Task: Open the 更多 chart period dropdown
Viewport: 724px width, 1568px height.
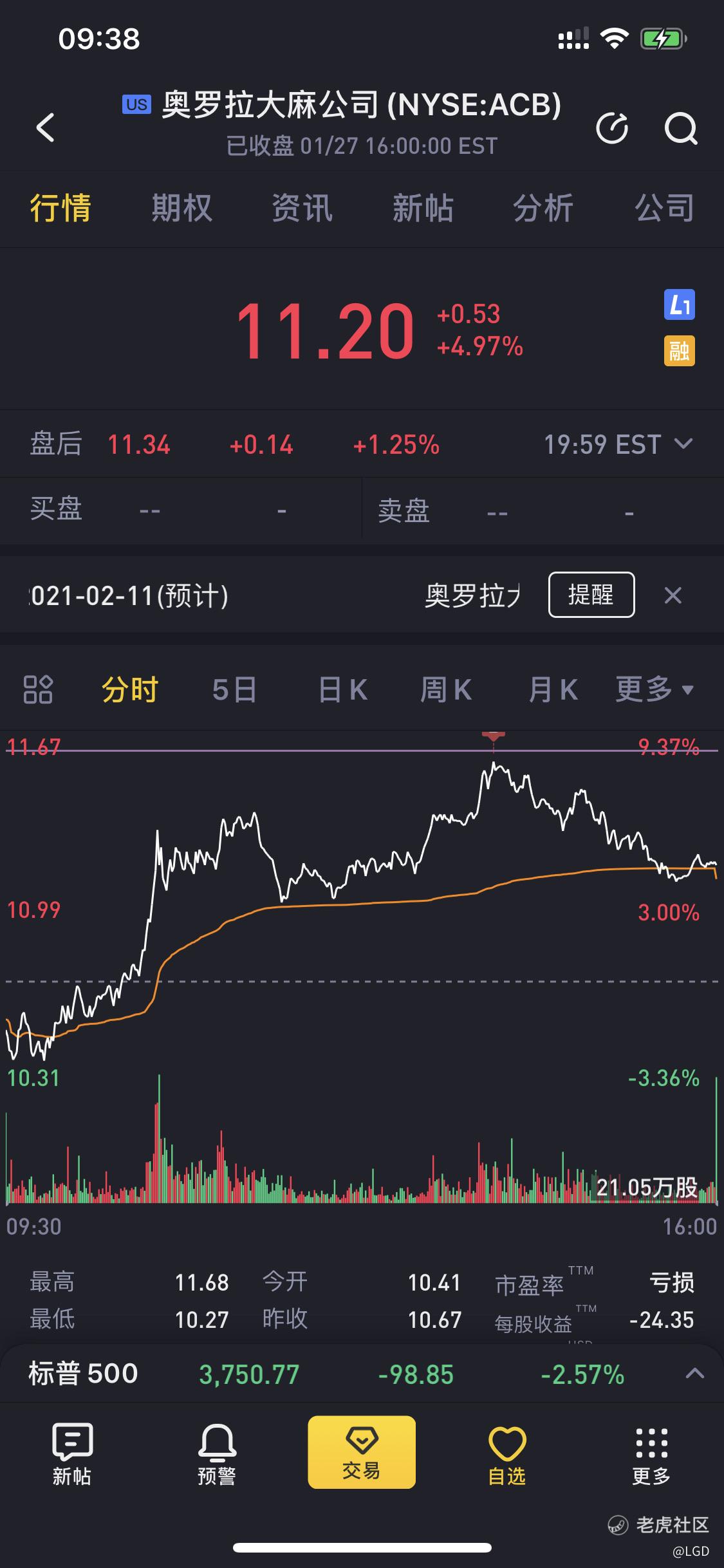Action: 654,689
